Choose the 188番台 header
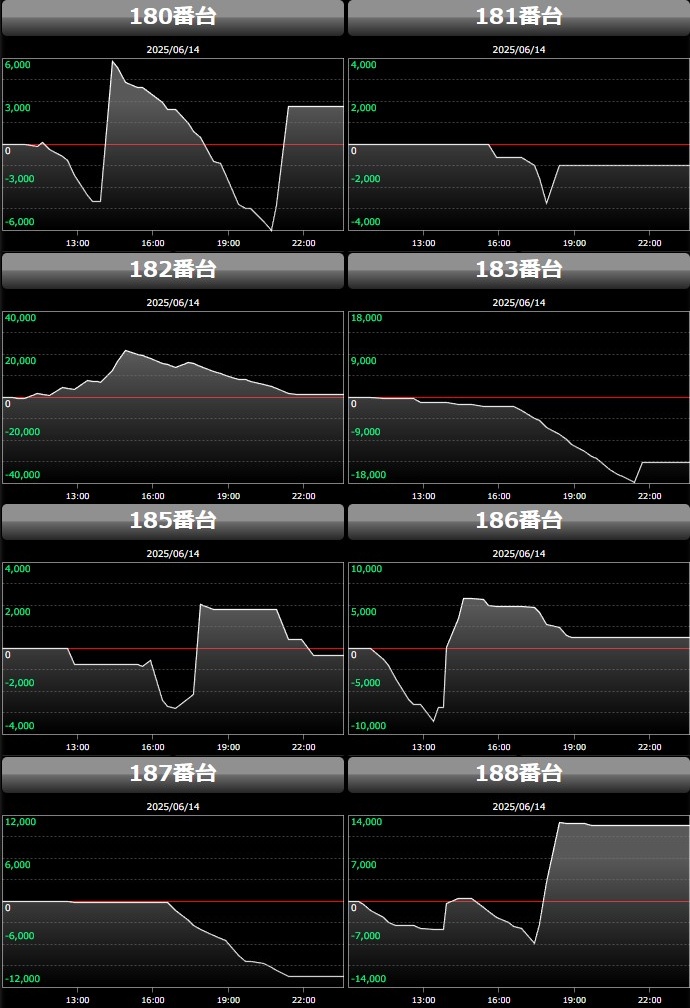This screenshot has width=690, height=1008. pos(518,774)
